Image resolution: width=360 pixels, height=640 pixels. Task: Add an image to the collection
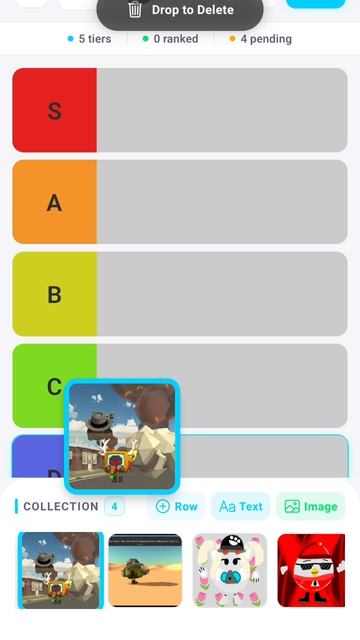pyautogui.click(x=311, y=507)
